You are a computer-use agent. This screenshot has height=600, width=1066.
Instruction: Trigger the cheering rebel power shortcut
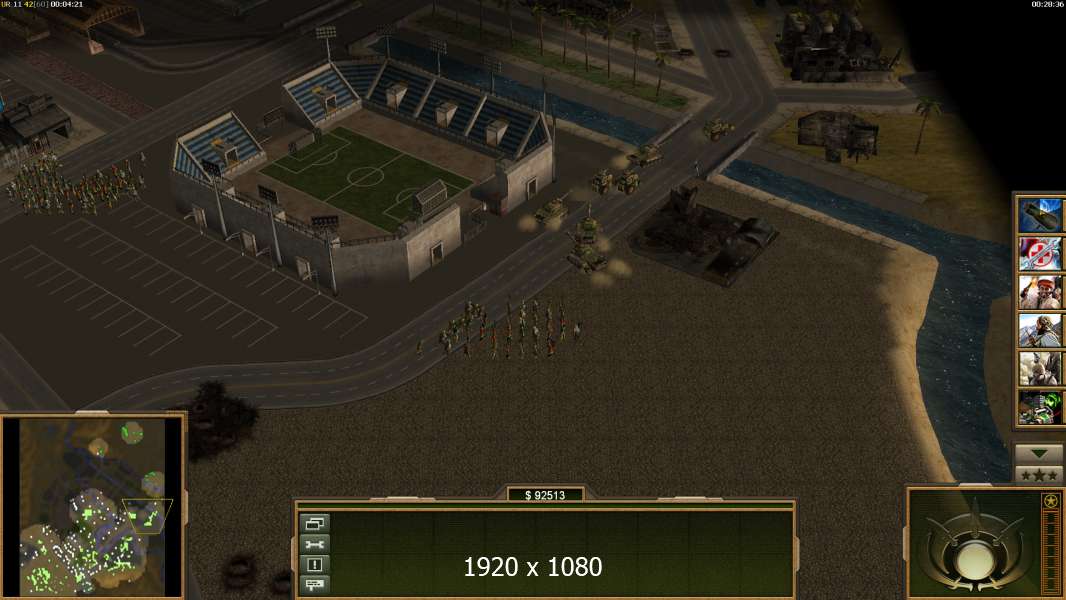tap(1040, 291)
